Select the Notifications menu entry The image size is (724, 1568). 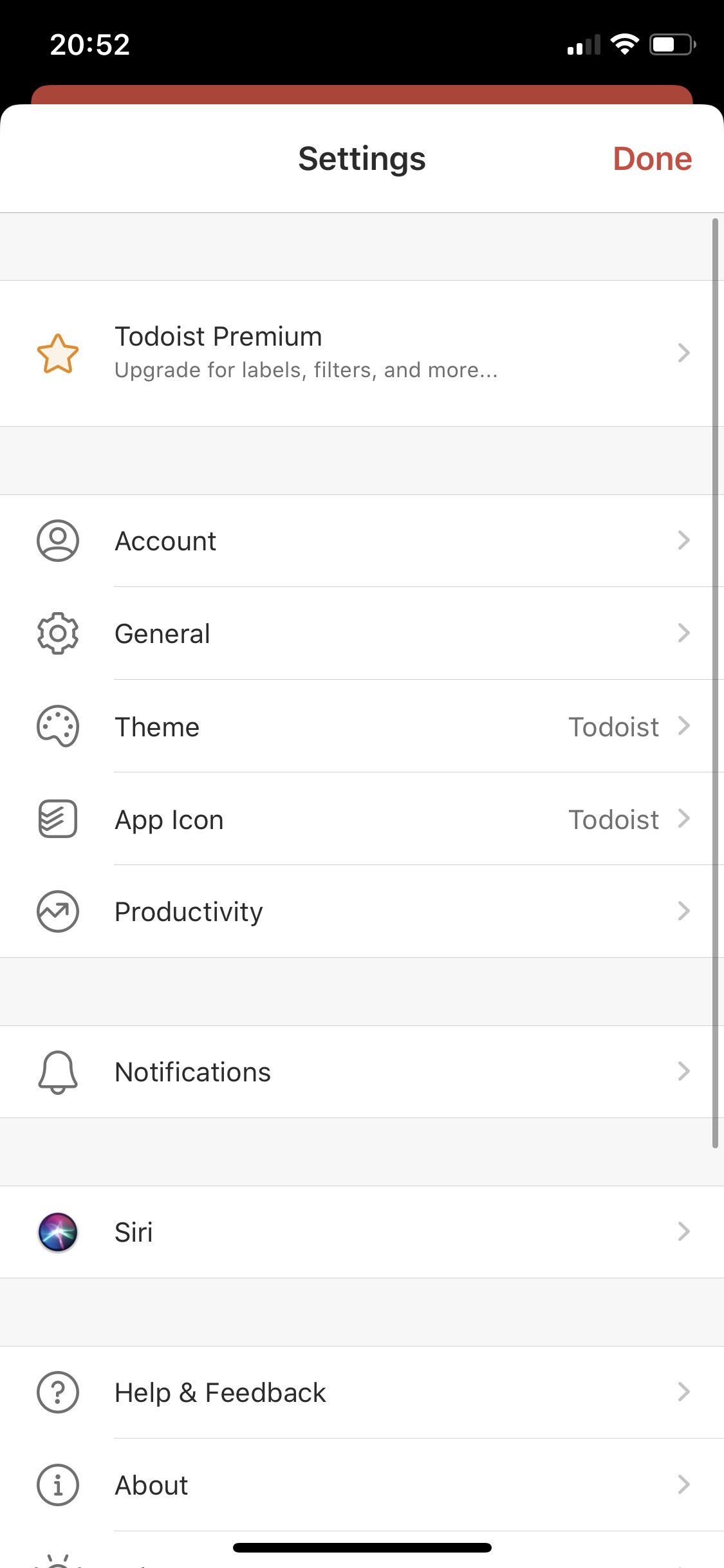(192, 1071)
